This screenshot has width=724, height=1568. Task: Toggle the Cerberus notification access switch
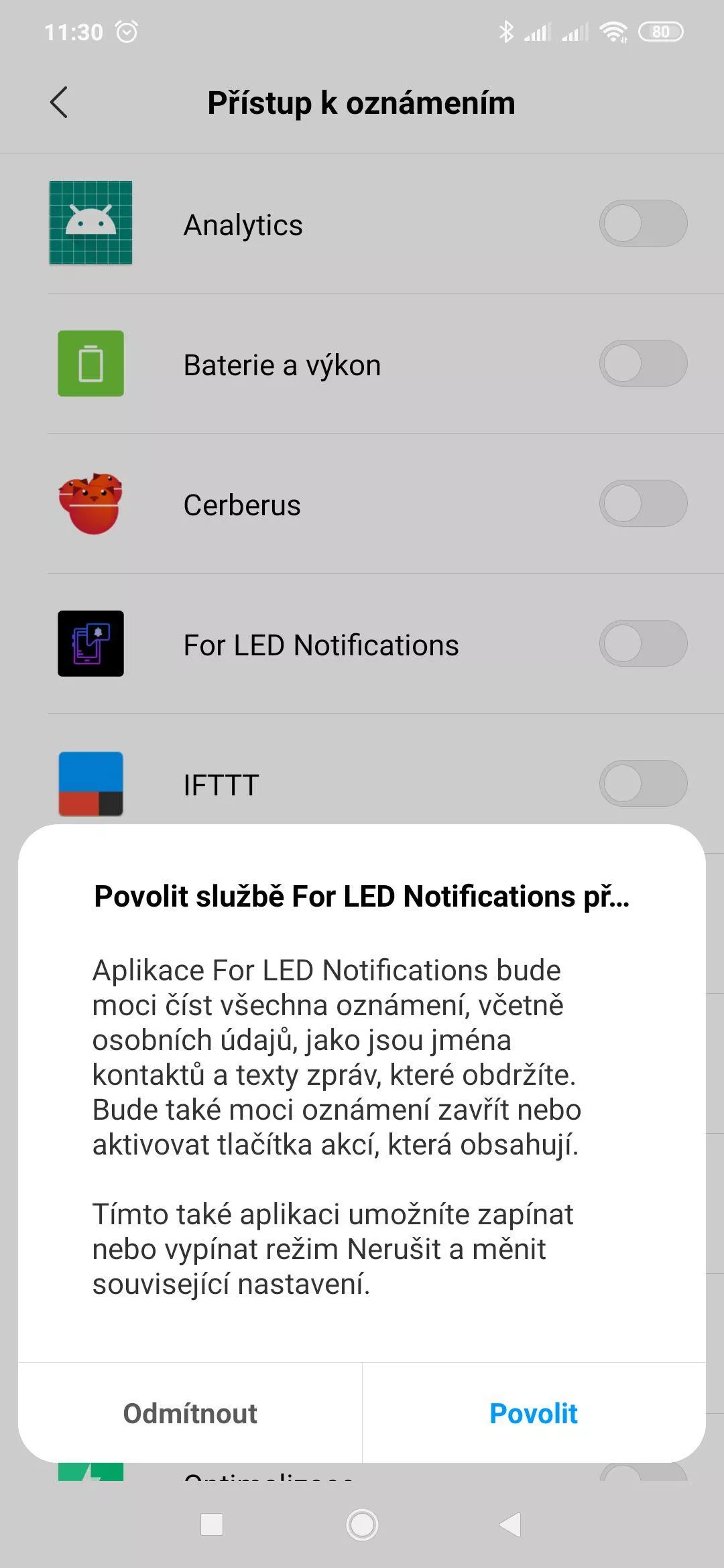click(643, 503)
